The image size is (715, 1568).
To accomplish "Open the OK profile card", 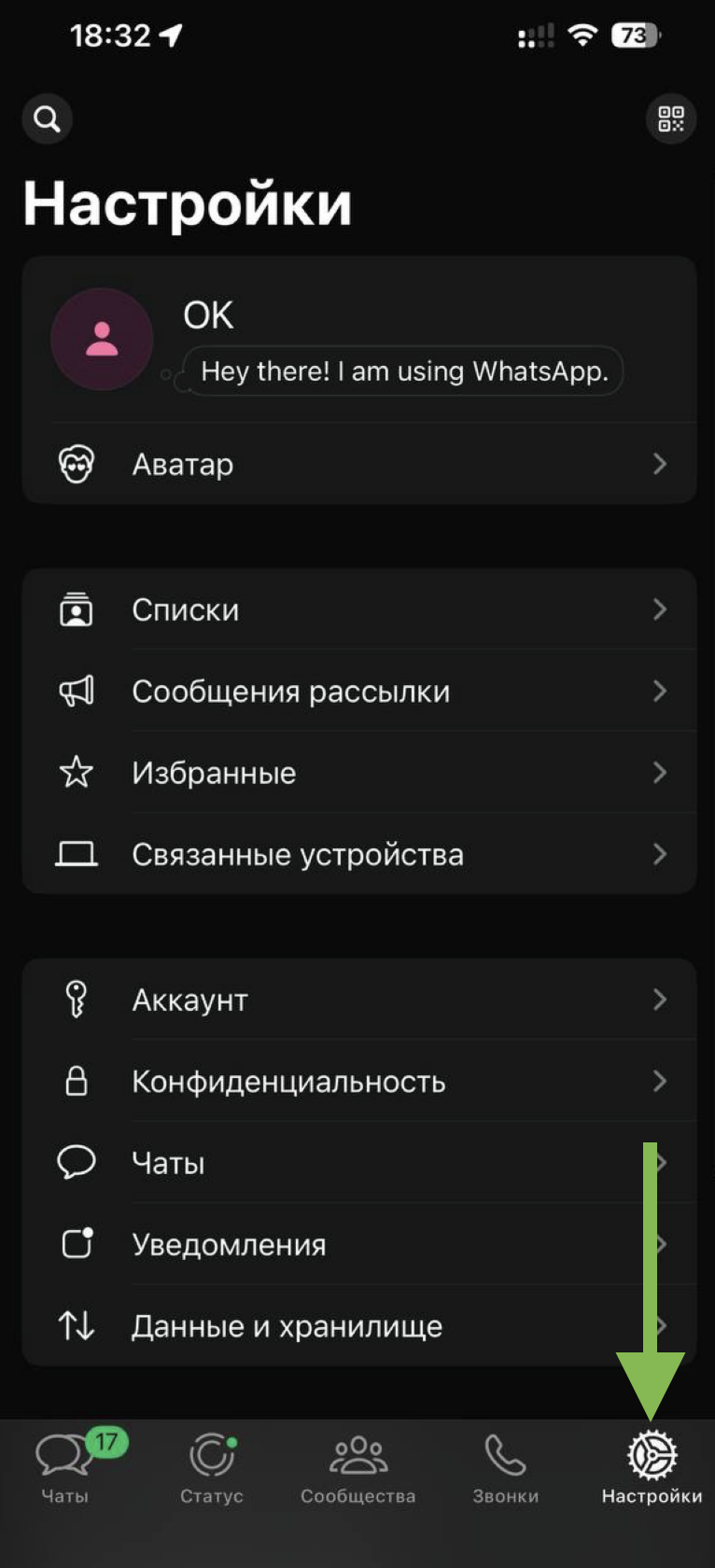I will click(358, 339).
